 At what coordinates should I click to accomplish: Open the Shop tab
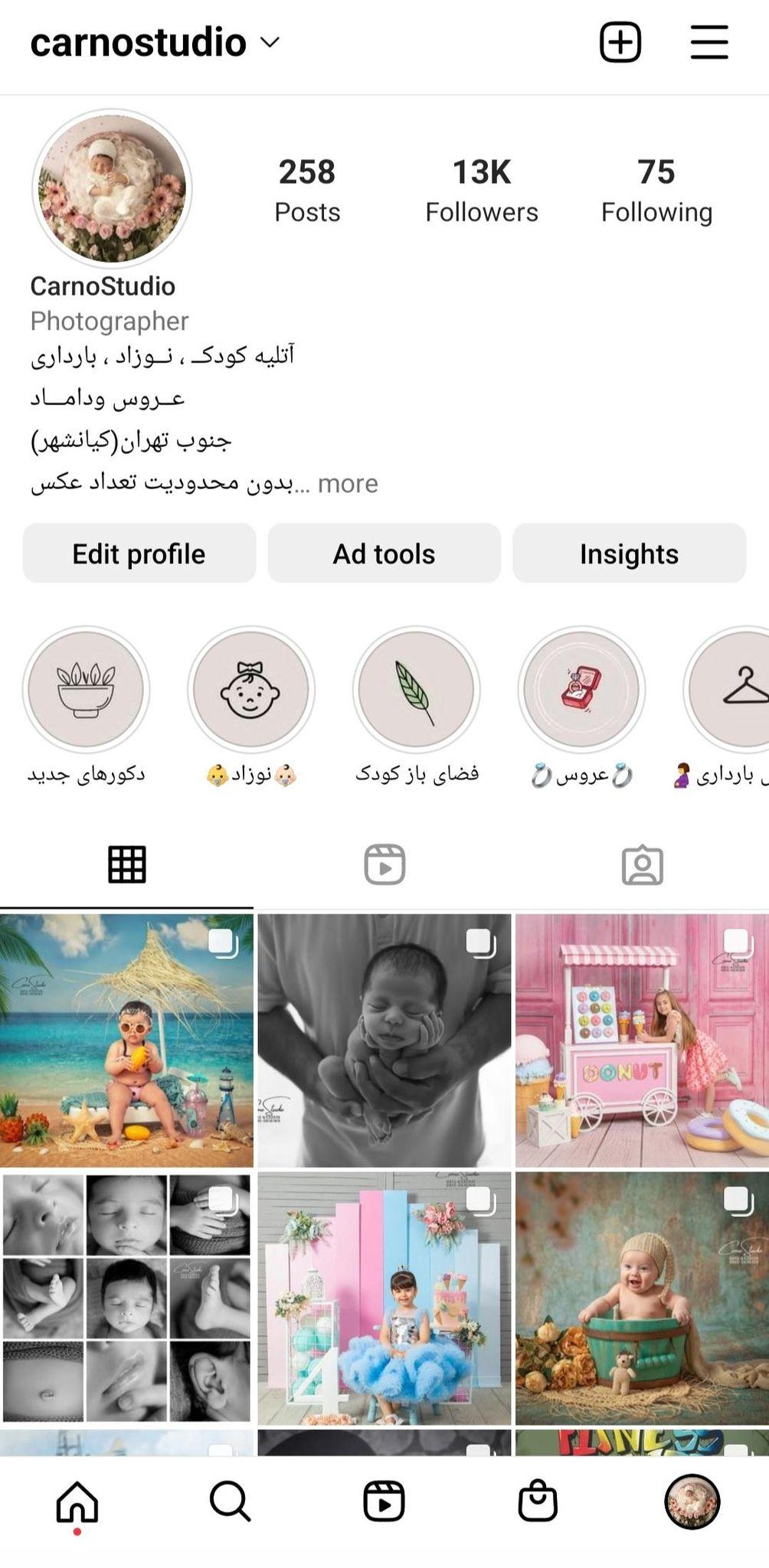point(538,1501)
